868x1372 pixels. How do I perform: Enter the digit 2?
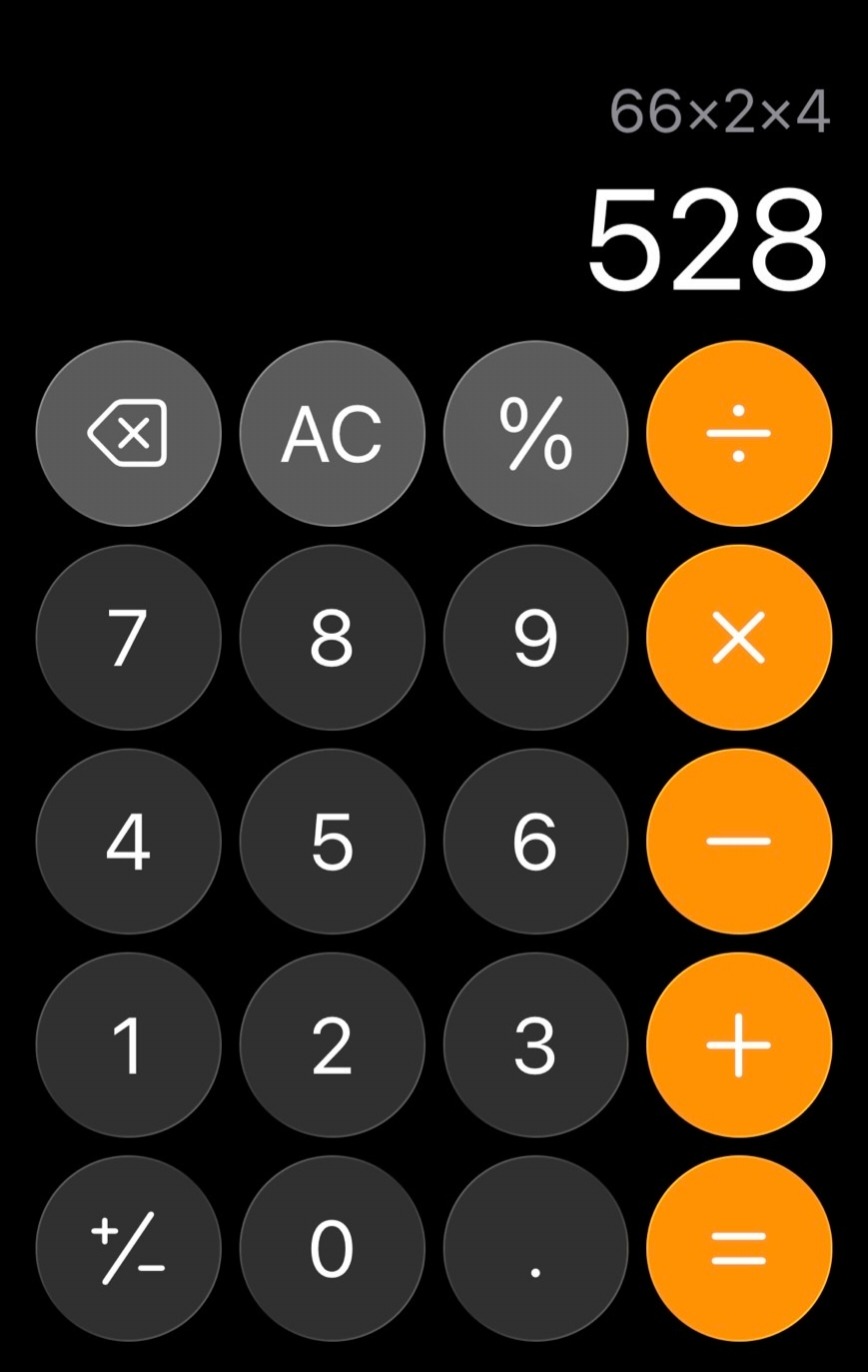click(332, 1046)
